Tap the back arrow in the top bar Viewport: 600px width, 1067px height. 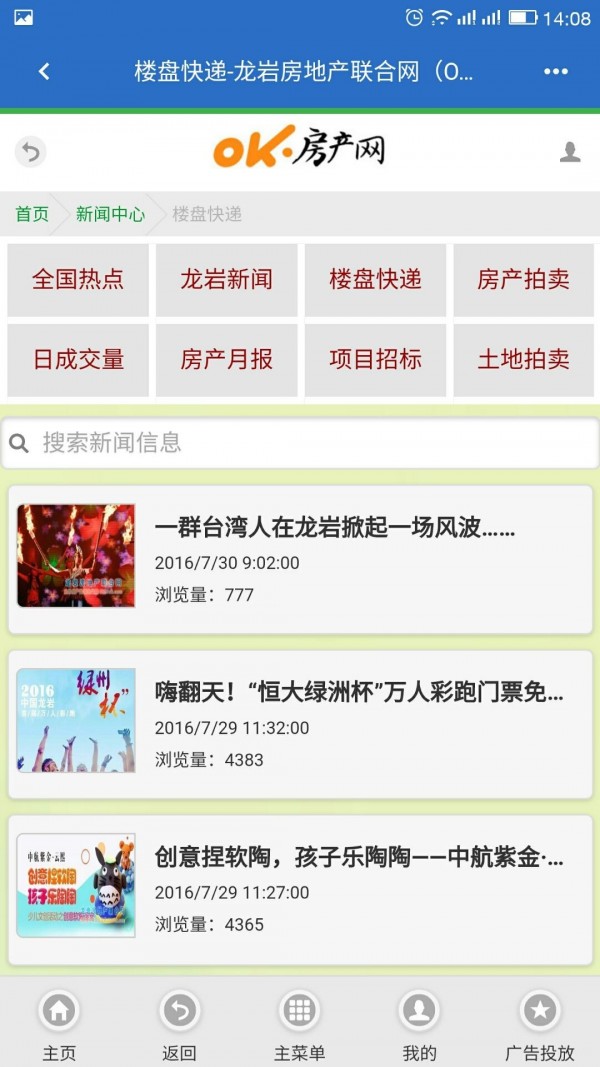click(44, 71)
